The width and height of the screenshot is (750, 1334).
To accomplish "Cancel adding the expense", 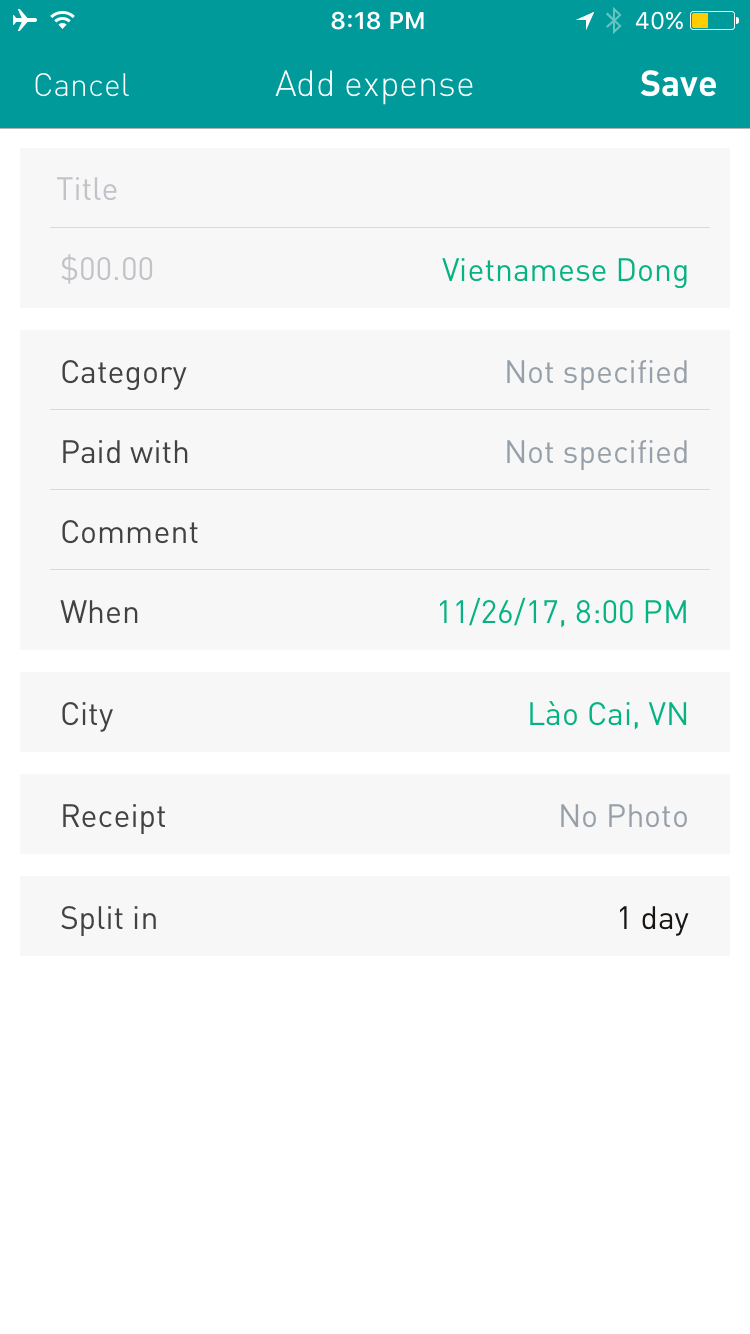I will tap(81, 84).
